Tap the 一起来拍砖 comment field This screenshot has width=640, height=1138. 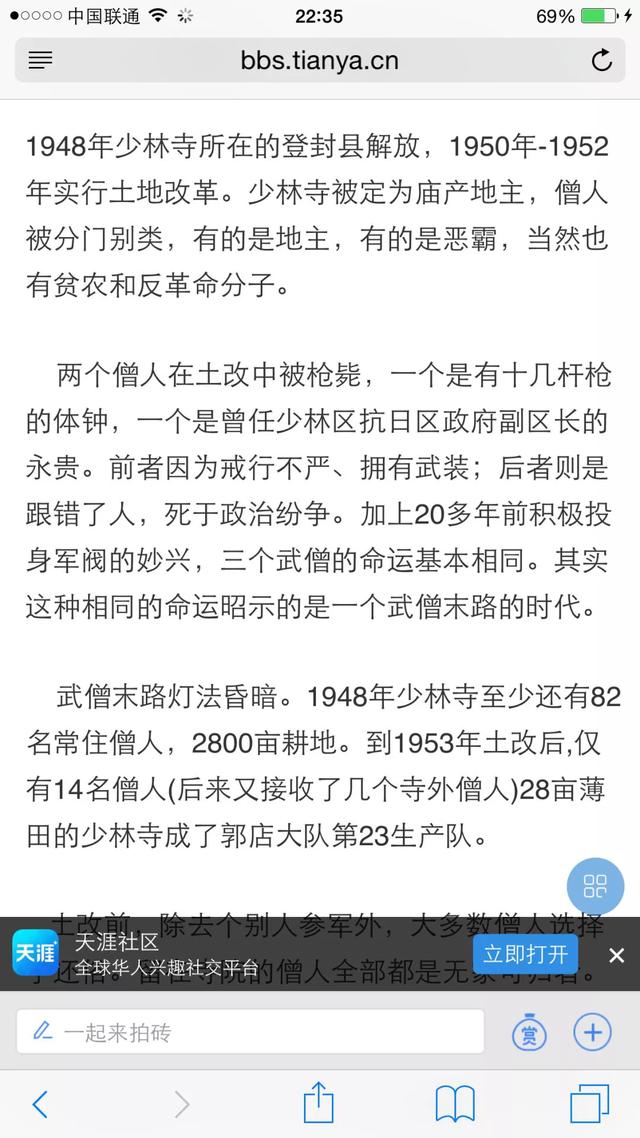[x=250, y=1031]
